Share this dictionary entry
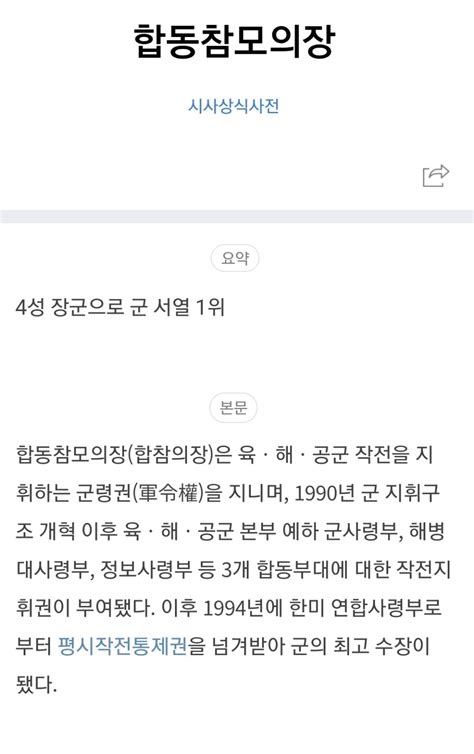The width and height of the screenshot is (474, 754). coord(436,176)
